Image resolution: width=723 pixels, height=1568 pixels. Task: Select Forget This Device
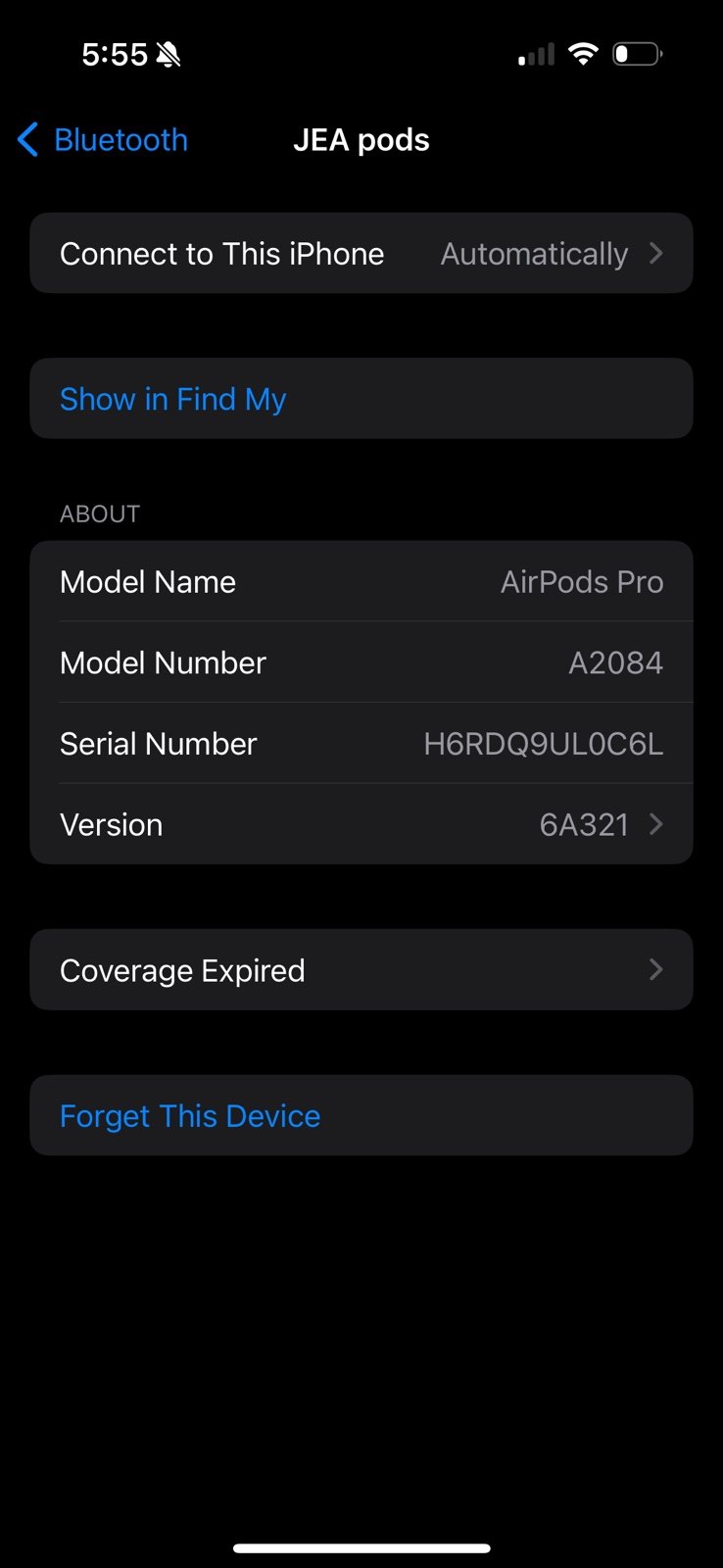tap(361, 1115)
